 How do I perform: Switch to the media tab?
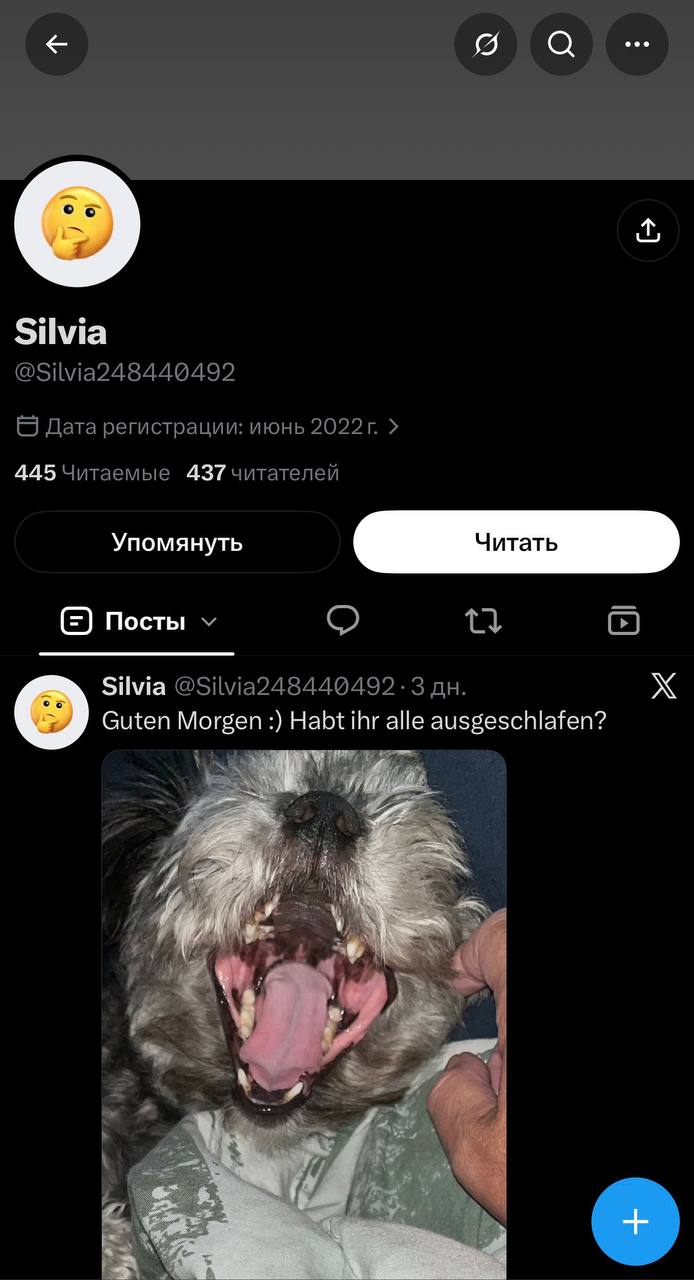pos(623,621)
